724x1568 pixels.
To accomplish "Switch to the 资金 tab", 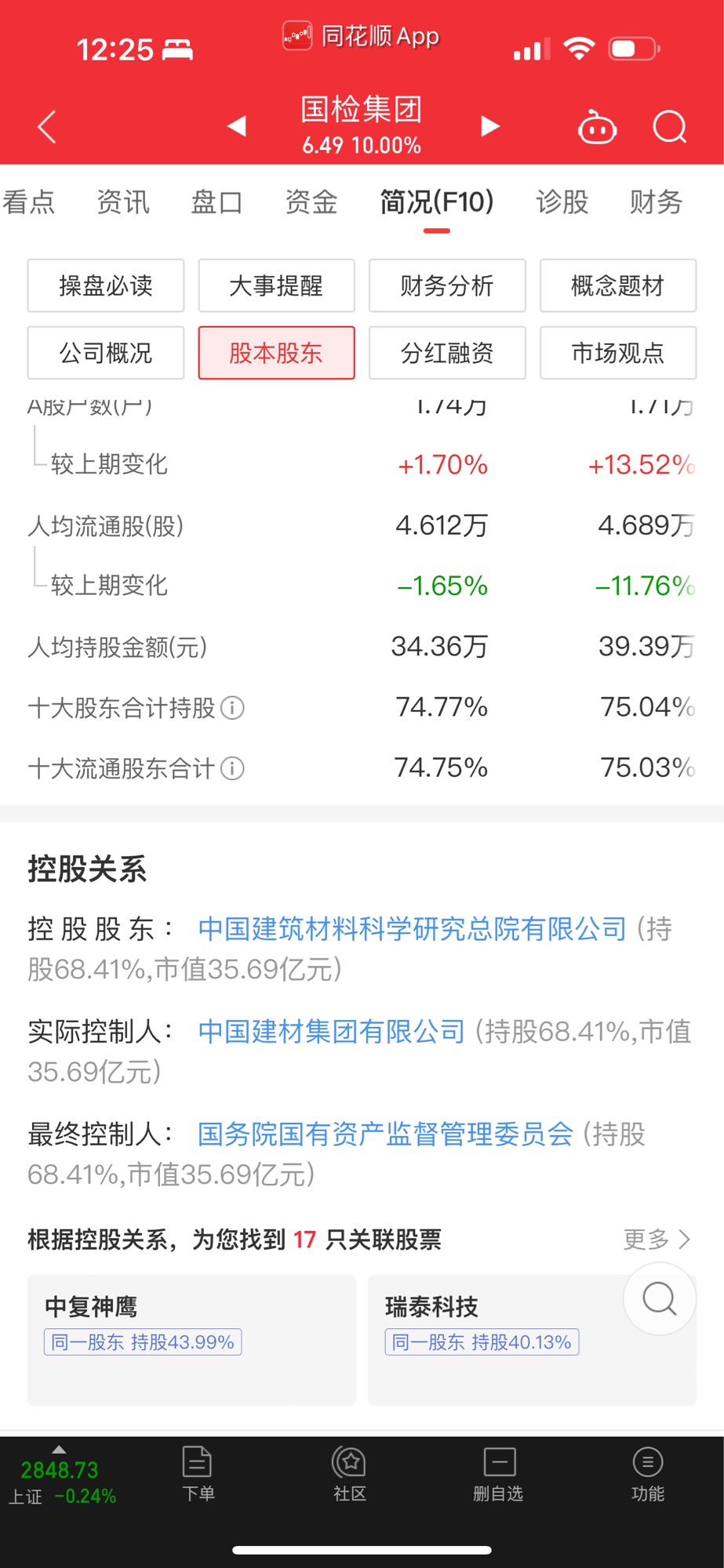I will coord(311,202).
